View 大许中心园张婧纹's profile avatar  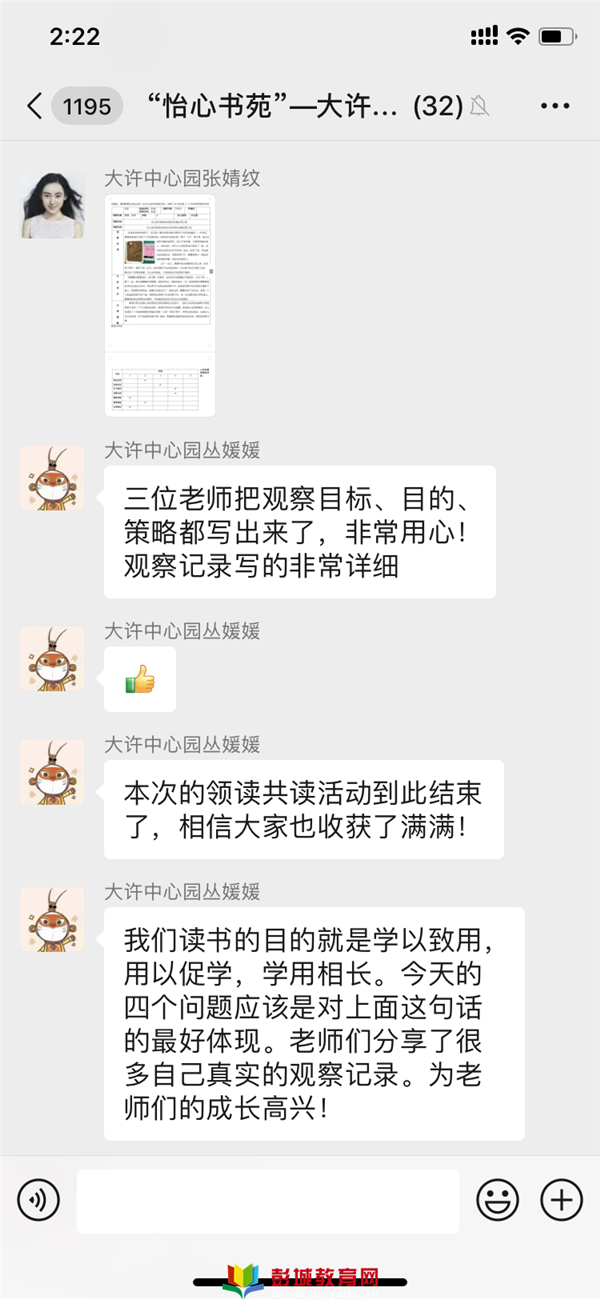click(52, 205)
